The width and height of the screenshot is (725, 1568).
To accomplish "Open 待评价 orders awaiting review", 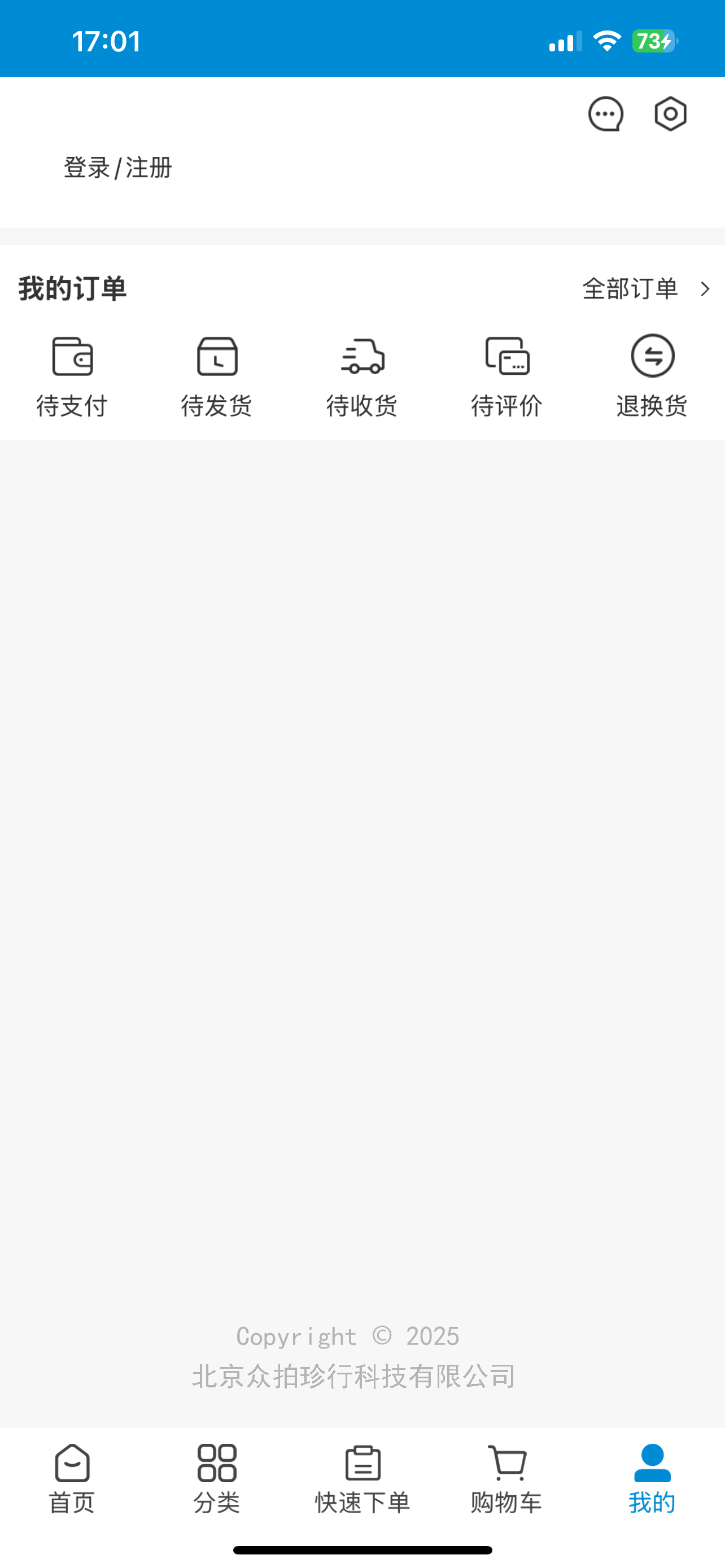I will click(507, 375).
